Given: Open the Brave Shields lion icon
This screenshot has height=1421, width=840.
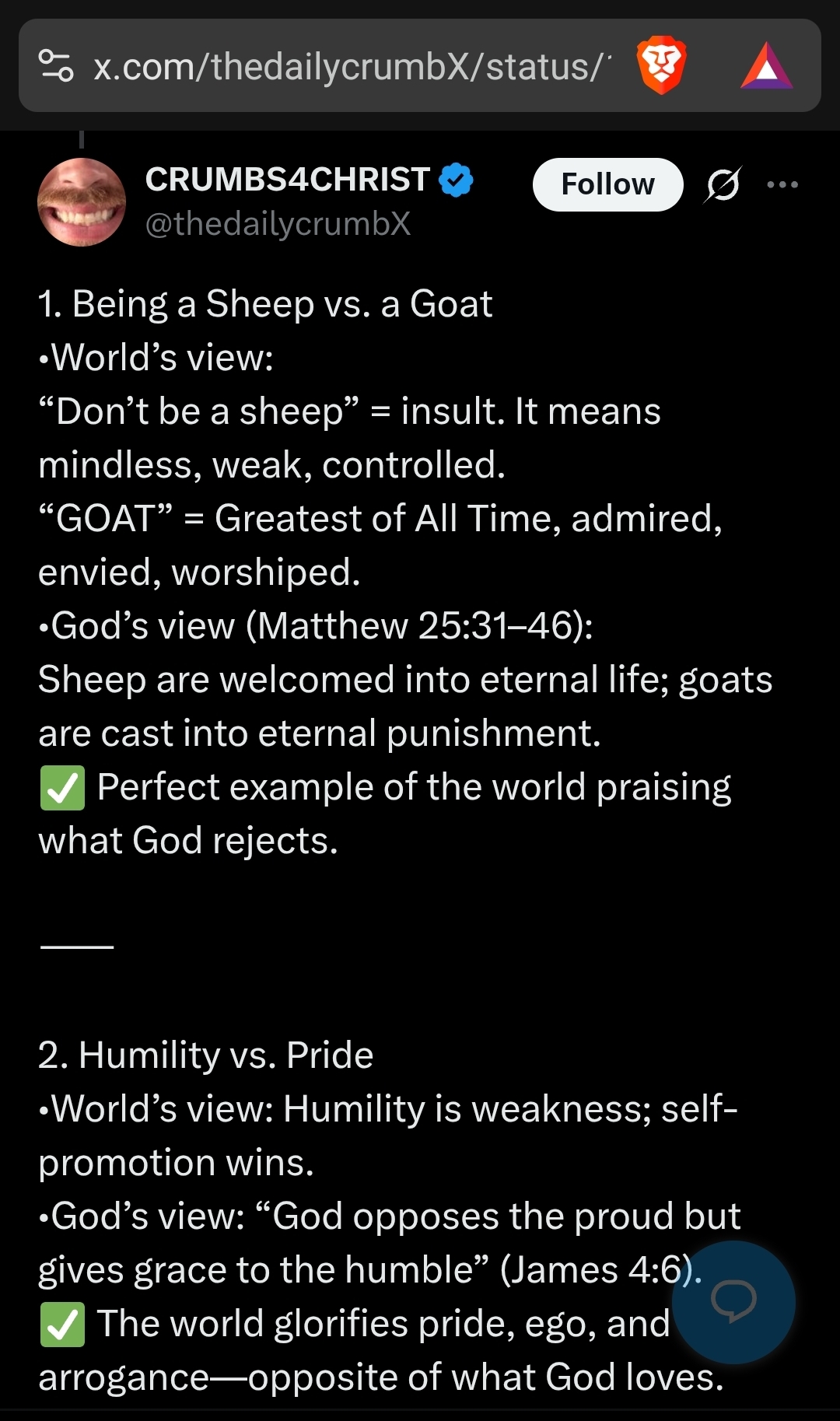Looking at the screenshot, I should (x=661, y=66).
